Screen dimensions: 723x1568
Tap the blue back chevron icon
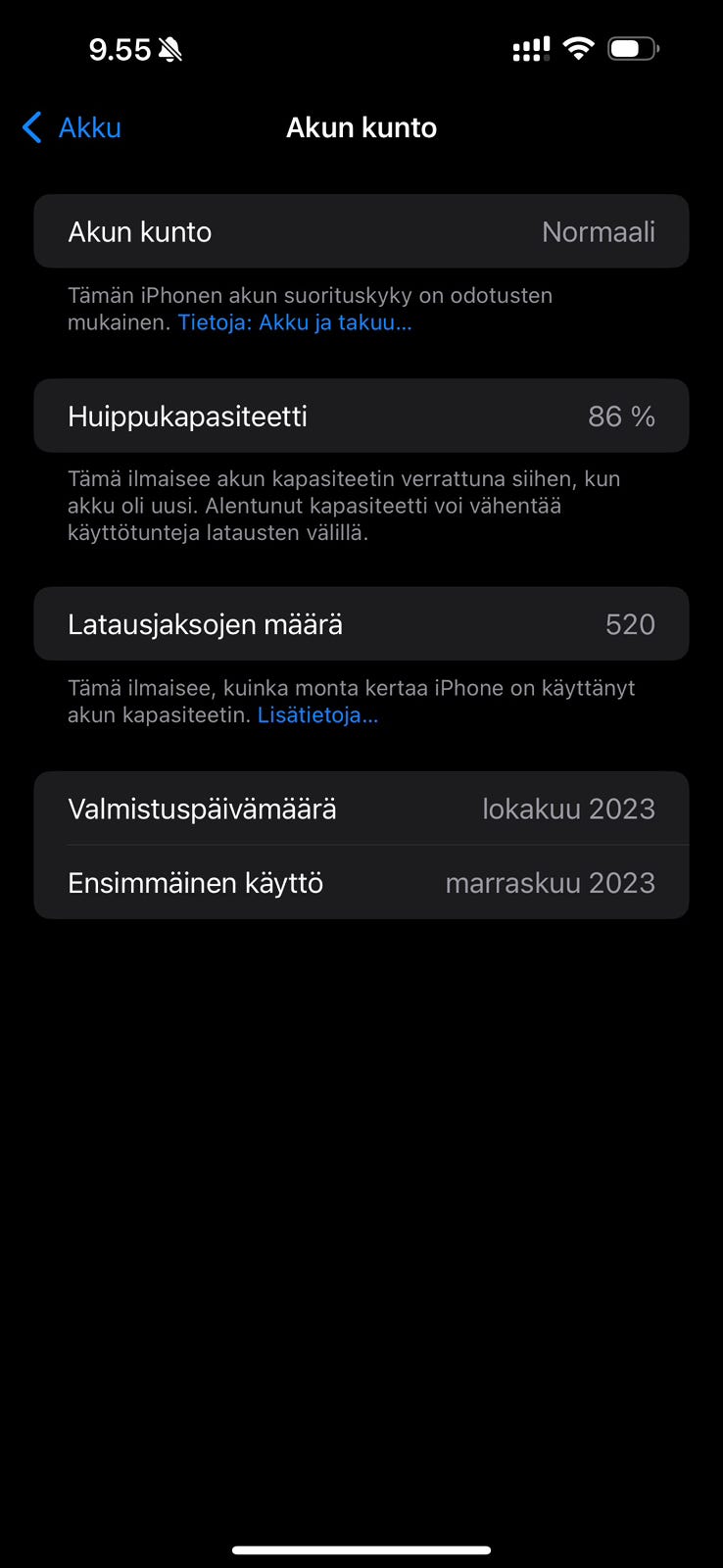coord(30,127)
